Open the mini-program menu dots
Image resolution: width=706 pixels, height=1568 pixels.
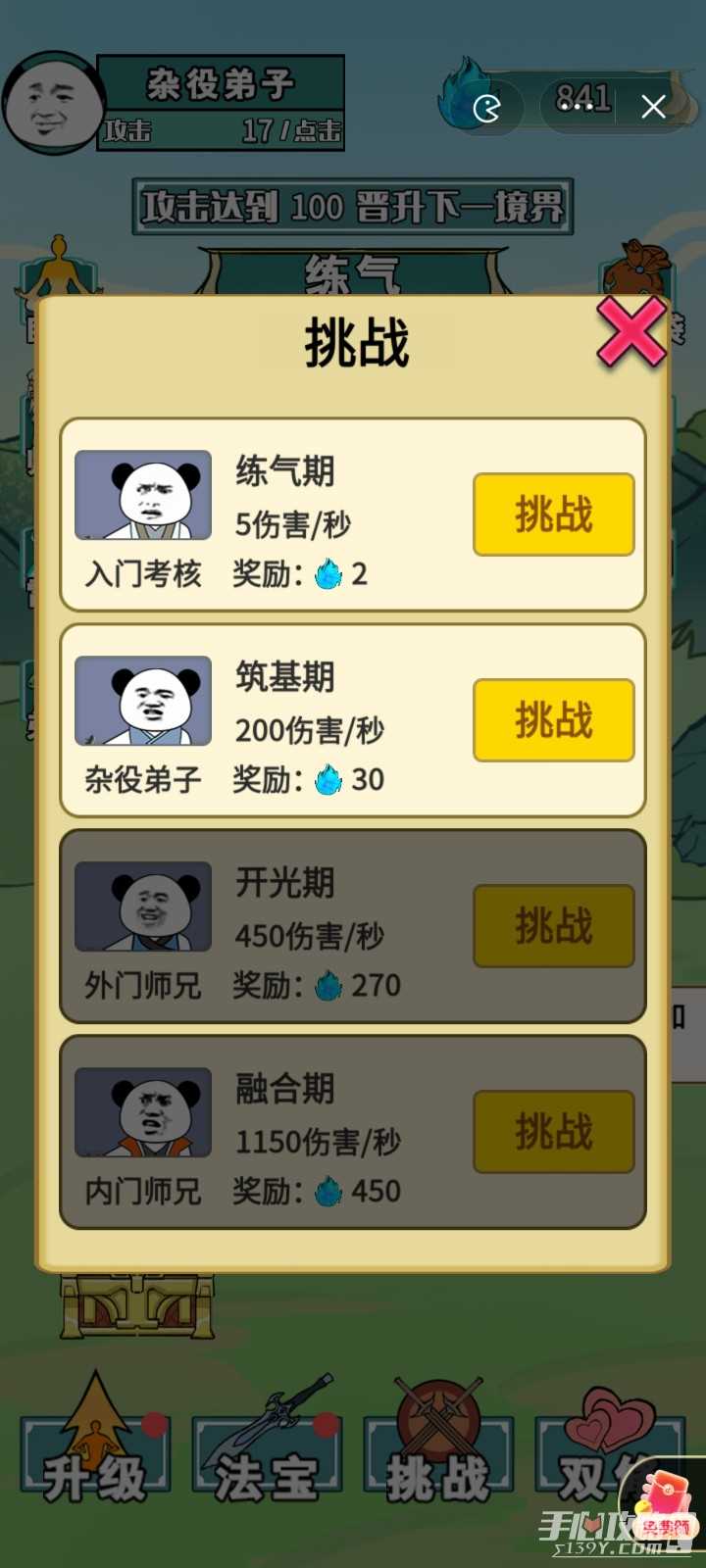(x=582, y=106)
